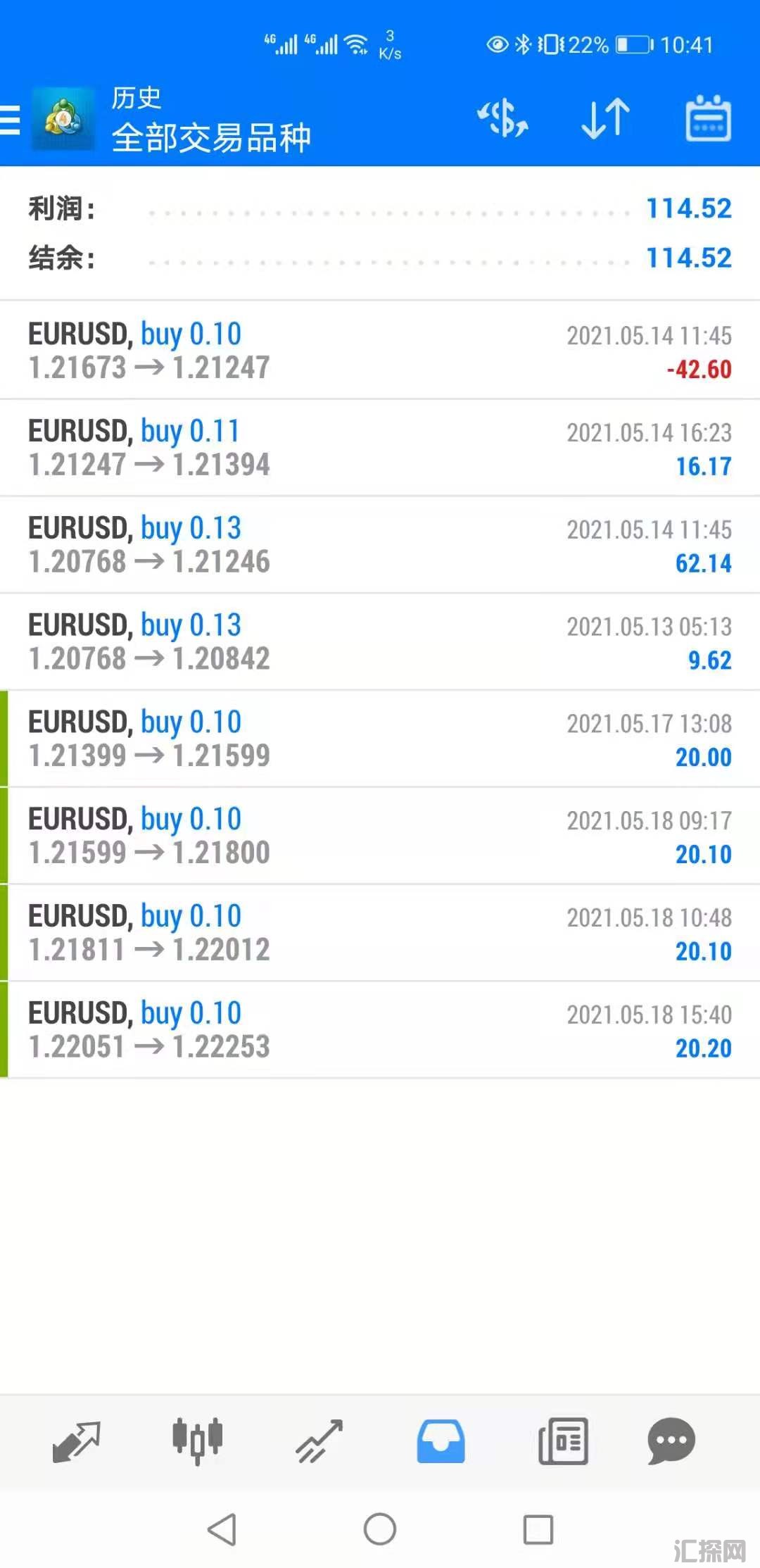Screen dimensions: 760x1568
Task: Filter history by trading symbol
Action: tap(502, 118)
